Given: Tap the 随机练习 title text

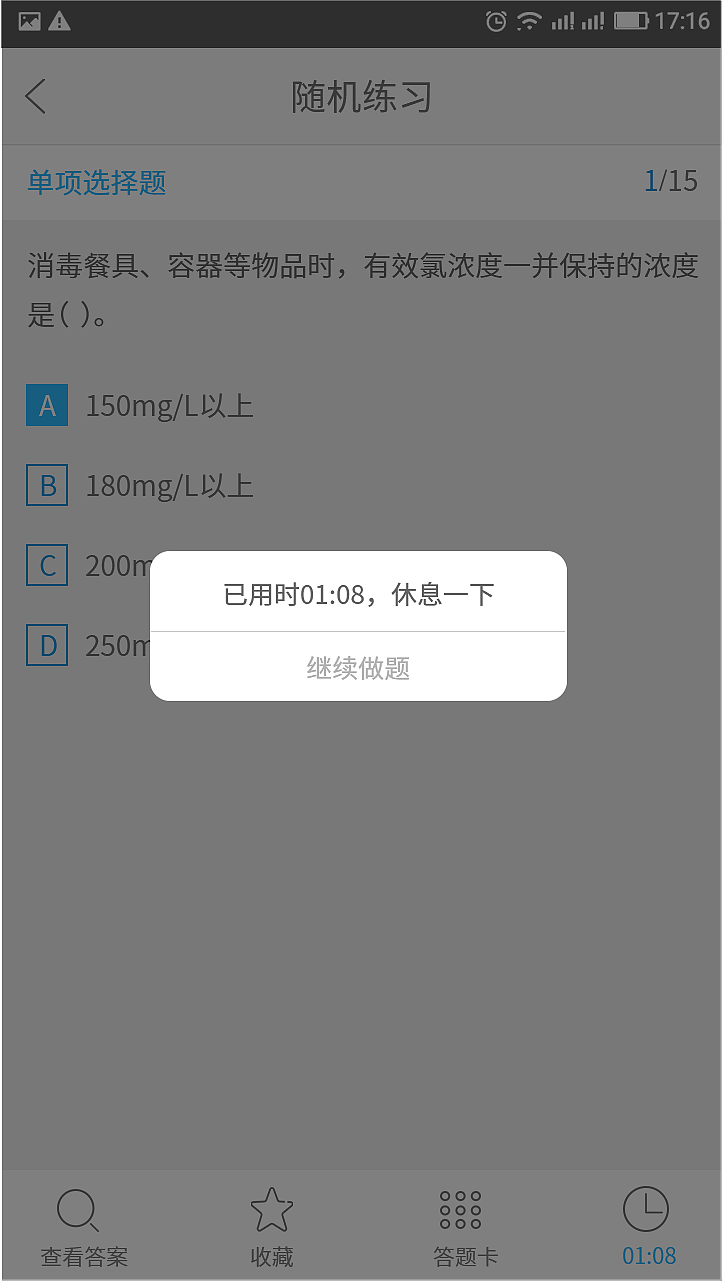Looking at the screenshot, I should point(360,97).
